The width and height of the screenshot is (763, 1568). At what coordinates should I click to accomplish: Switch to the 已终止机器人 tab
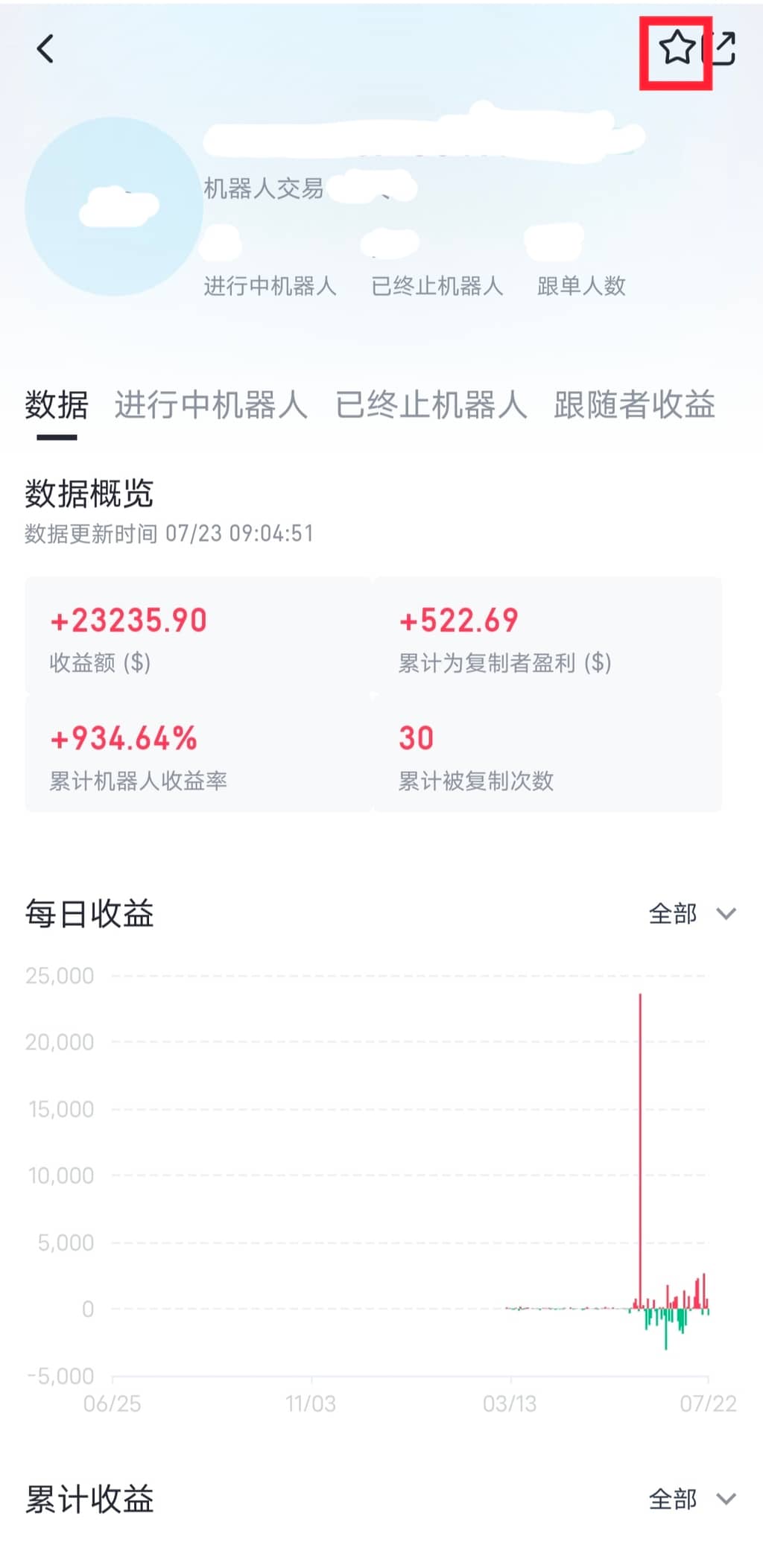[x=431, y=405]
